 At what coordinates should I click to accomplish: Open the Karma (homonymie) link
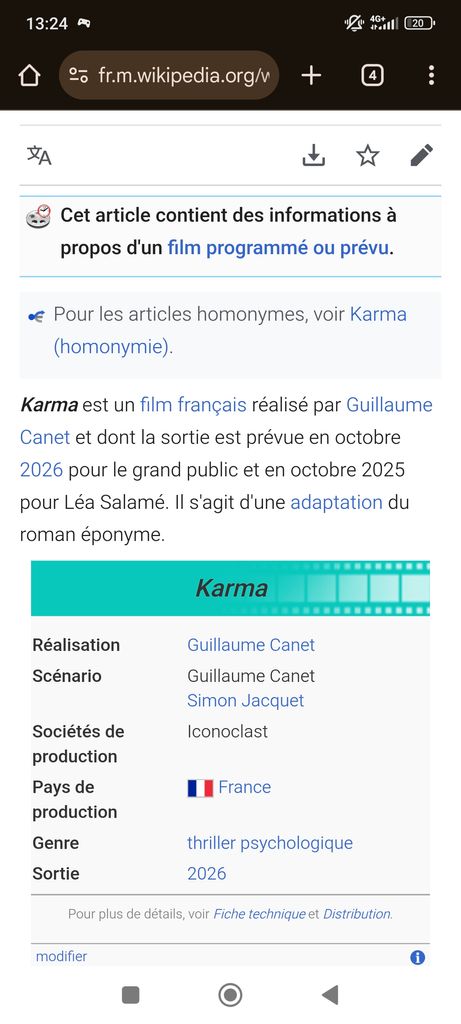coord(230,330)
